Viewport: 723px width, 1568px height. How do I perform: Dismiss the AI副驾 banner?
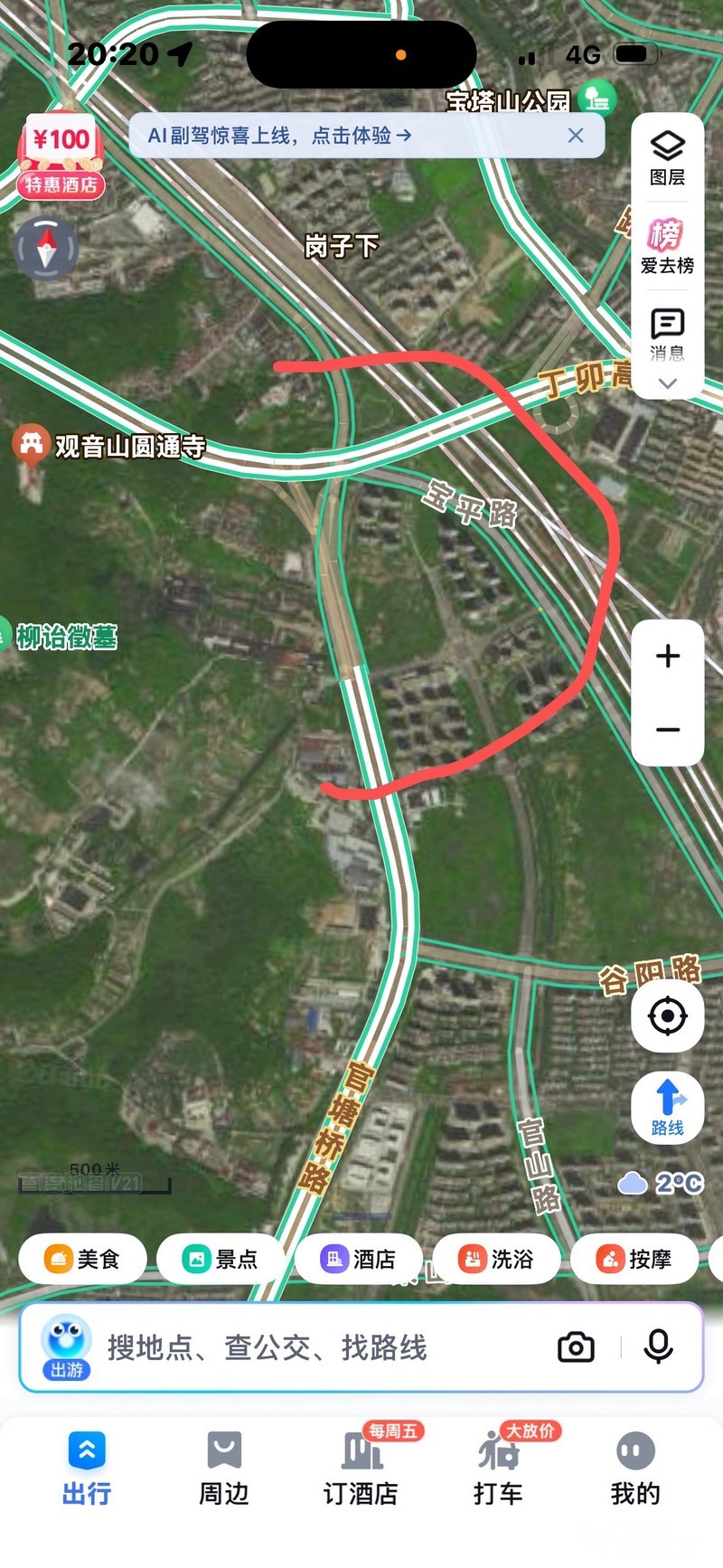click(x=576, y=136)
